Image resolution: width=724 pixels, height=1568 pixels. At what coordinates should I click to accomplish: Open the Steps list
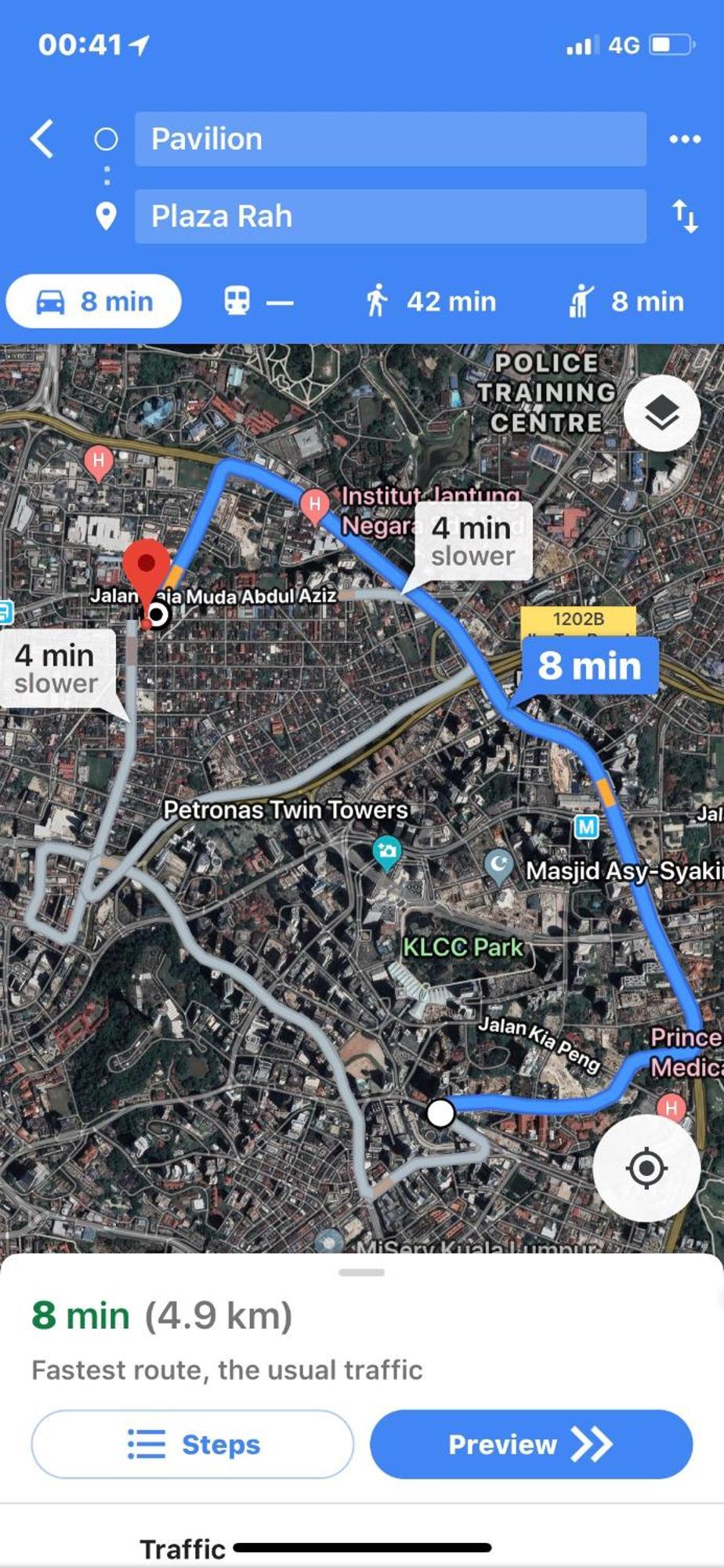pos(192,1444)
